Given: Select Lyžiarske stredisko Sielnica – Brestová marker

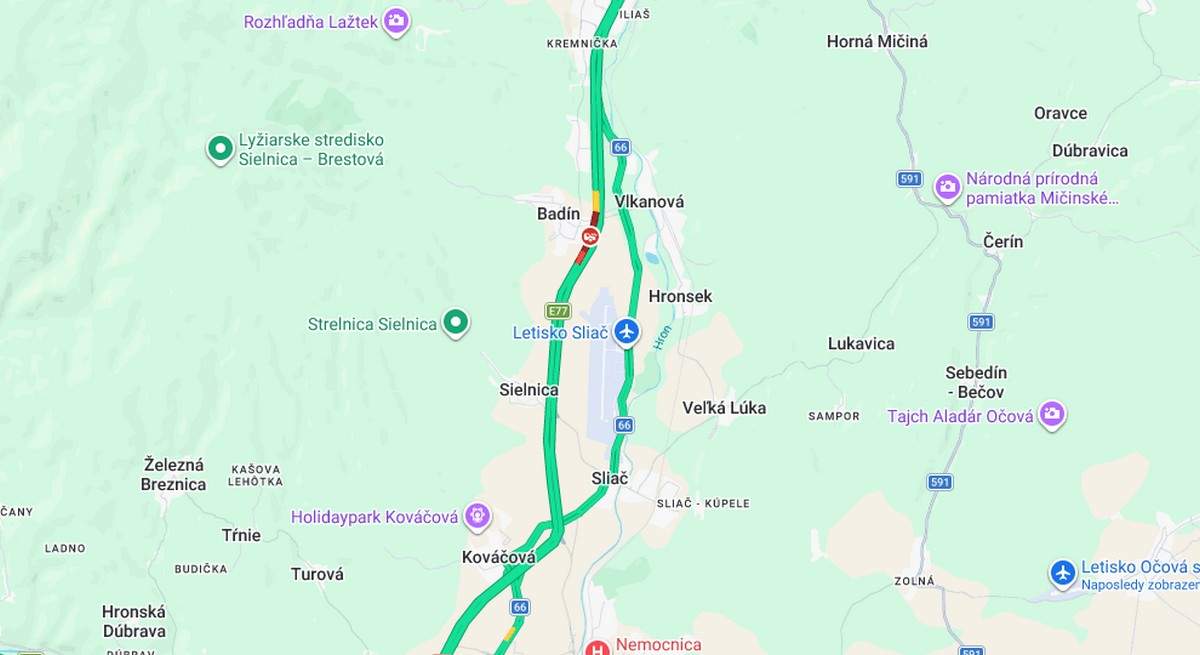Looking at the screenshot, I should click(220, 150).
